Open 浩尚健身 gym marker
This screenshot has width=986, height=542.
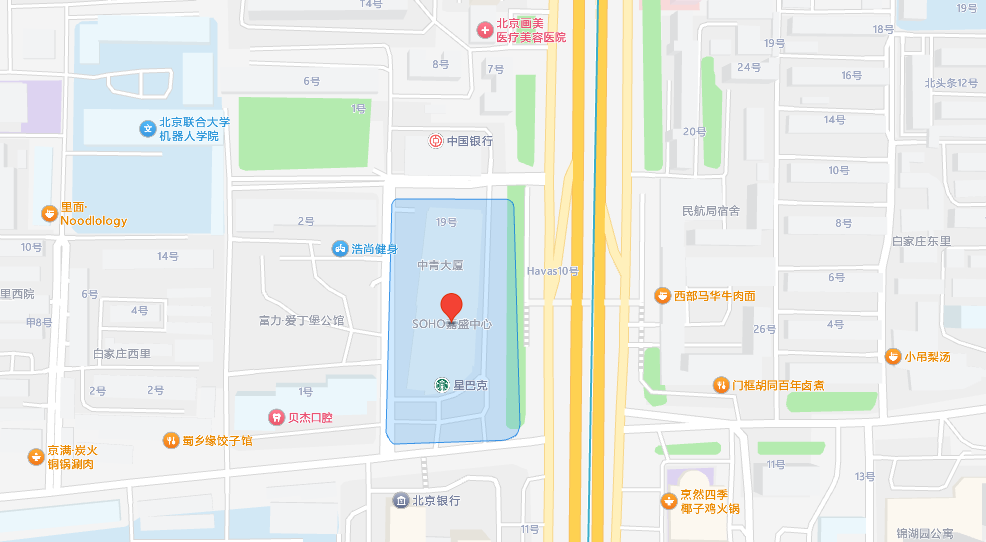click(x=340, y=248)
